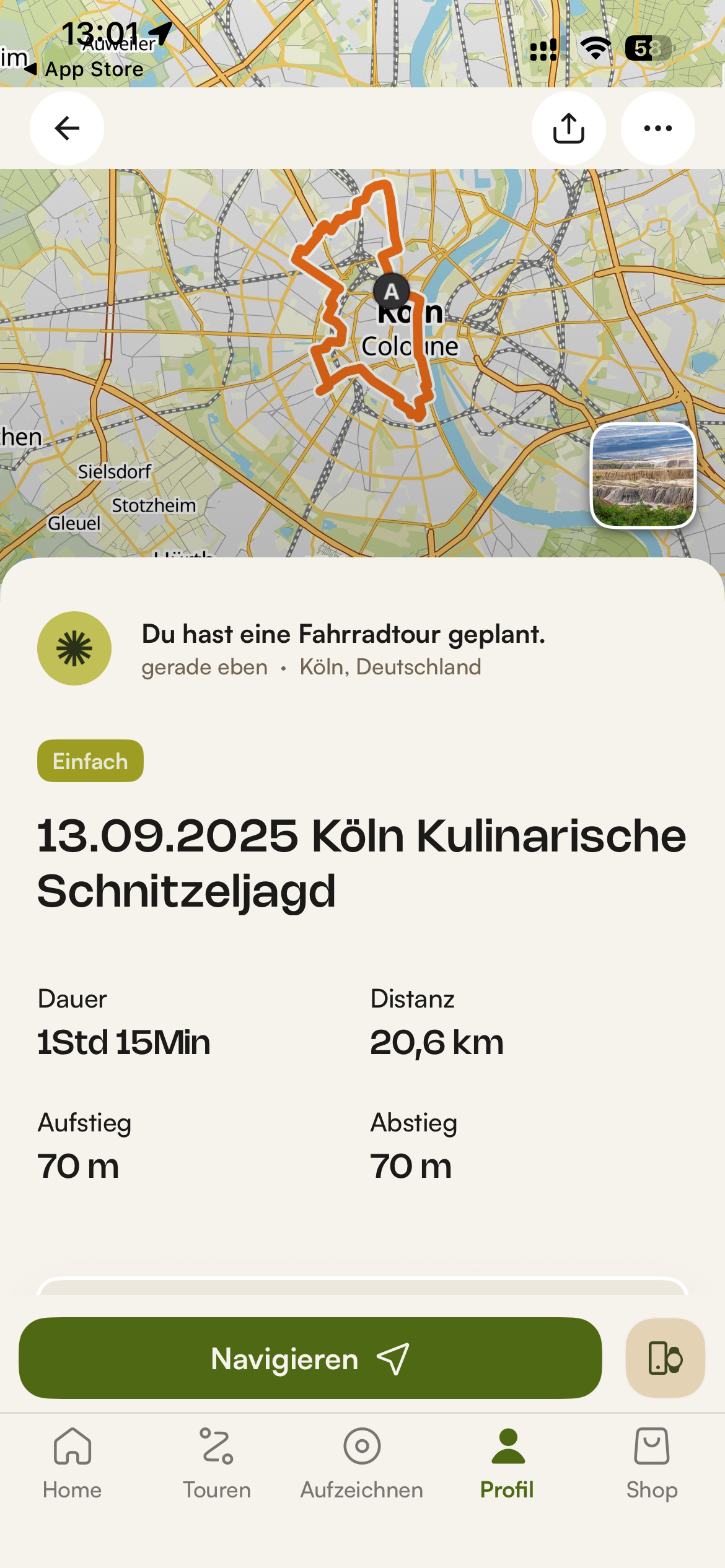Open the Touren tab
725x1568 pixels.
point(217,1463)
